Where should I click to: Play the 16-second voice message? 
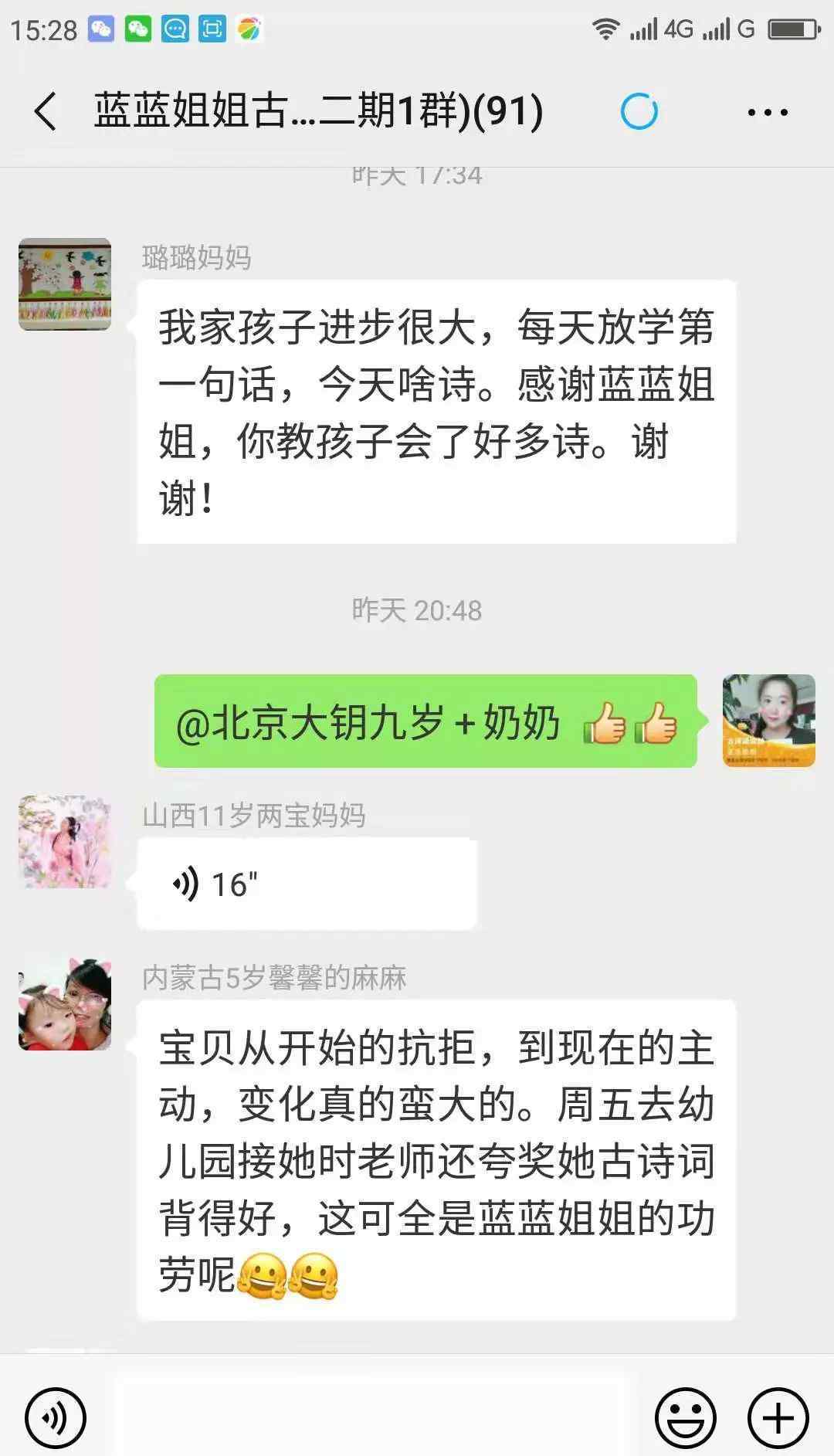tap(306, 884)
